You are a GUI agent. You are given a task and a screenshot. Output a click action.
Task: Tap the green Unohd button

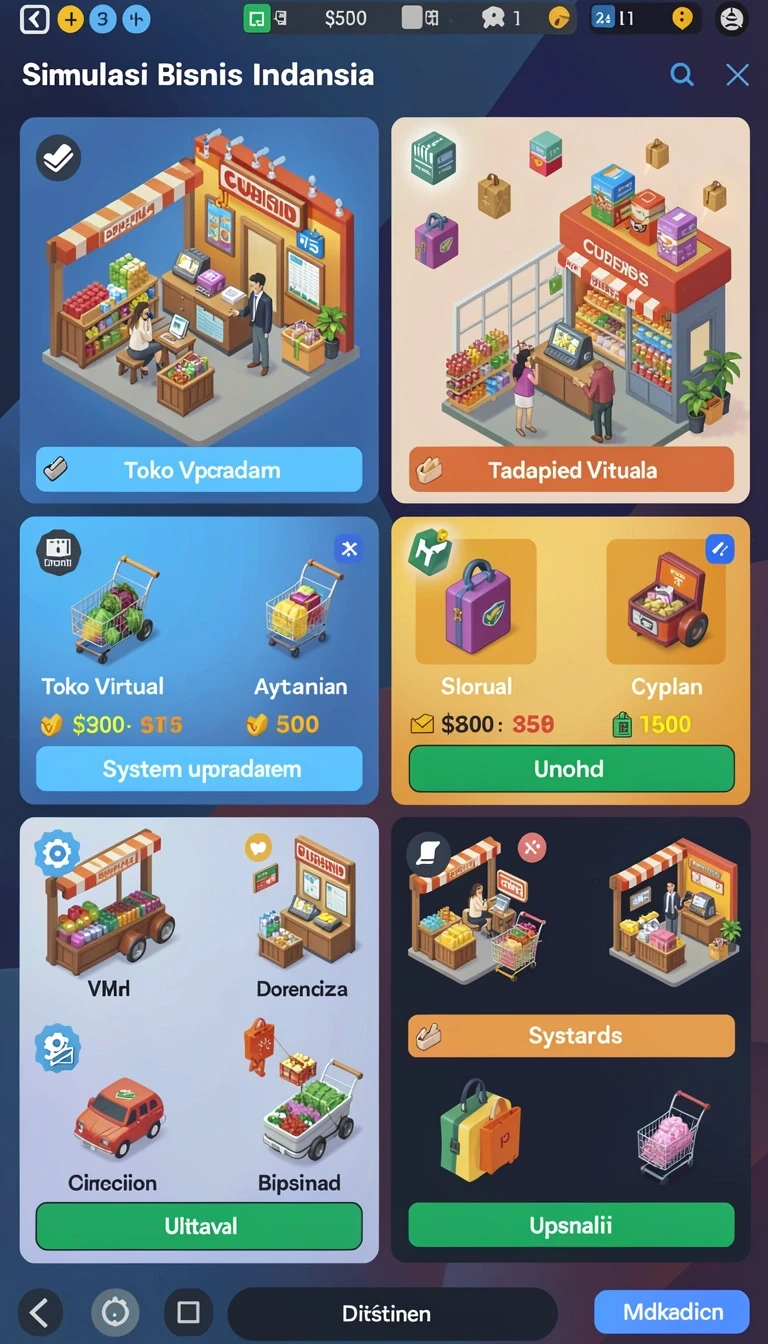[x=571, y=769]
